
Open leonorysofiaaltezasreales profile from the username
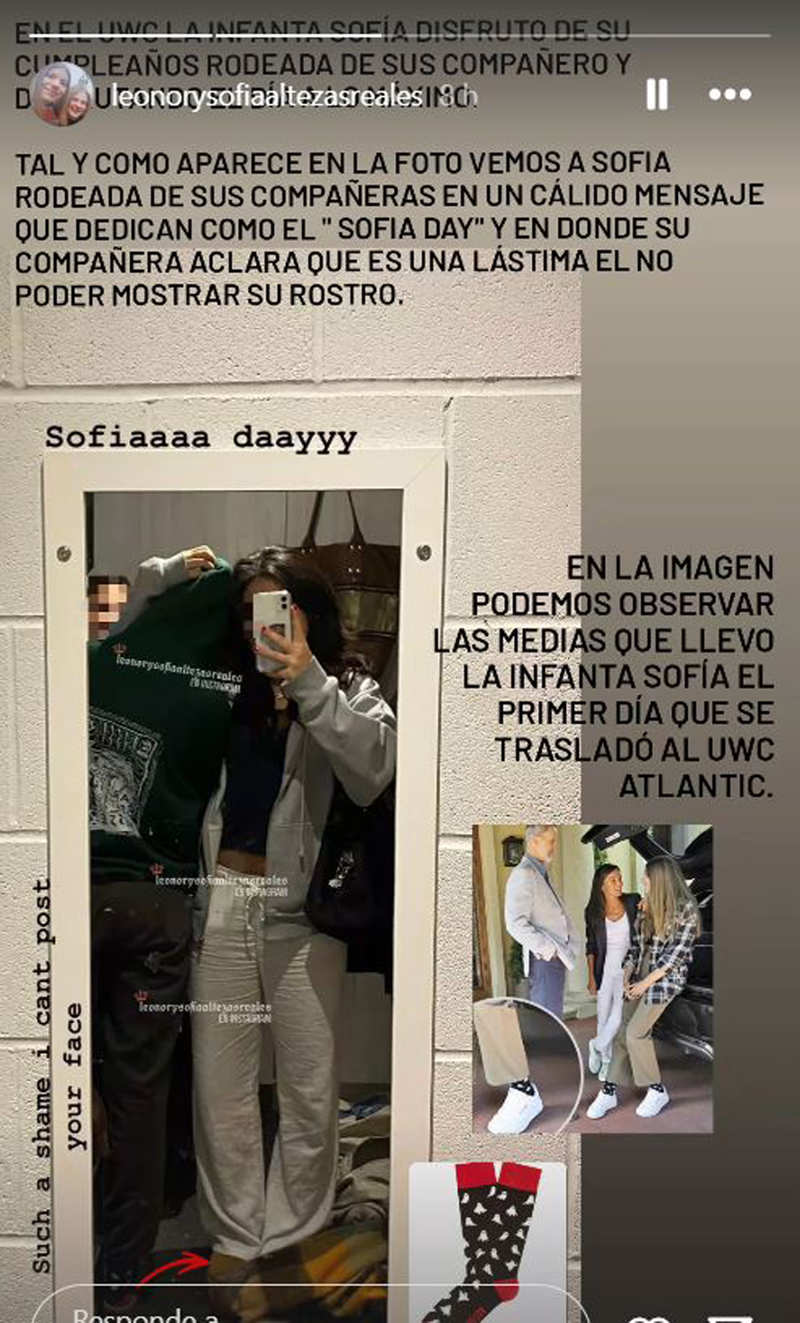pyautogui.click(x=267, y=96)
